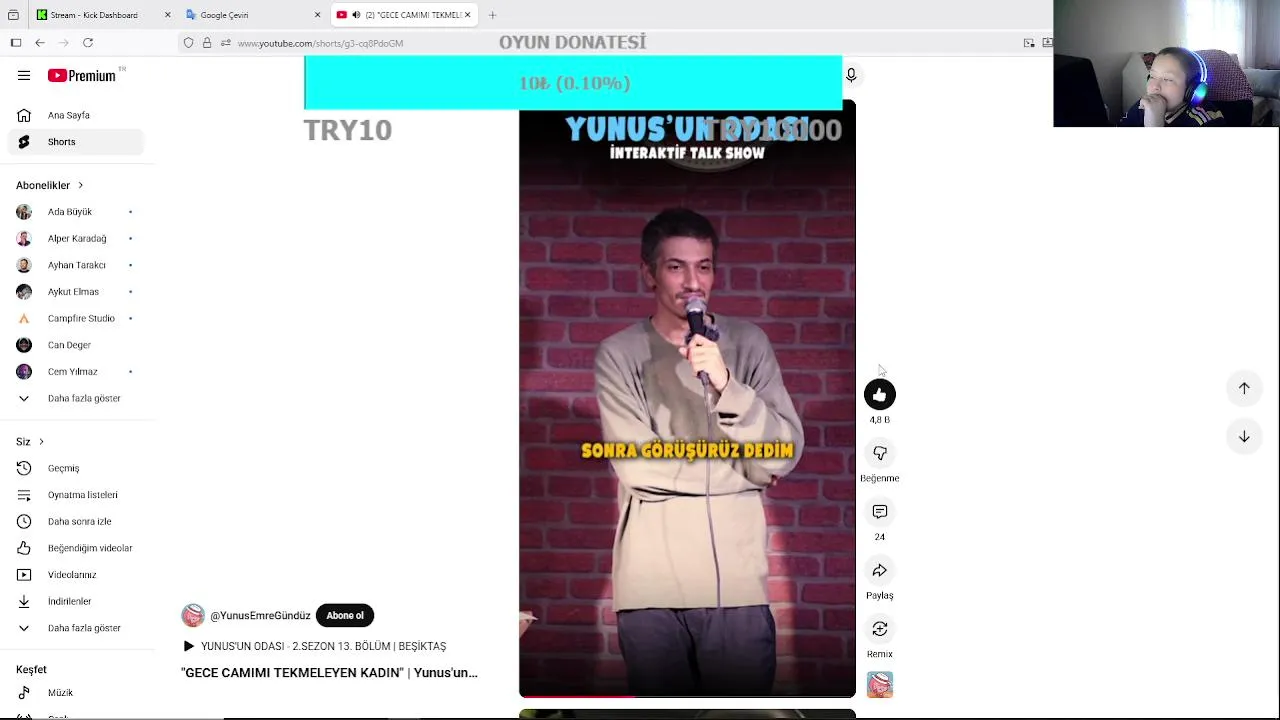Viewport: 1280px width, 720px height.
Task: Open Beğendiğim videolar
Action: [89, 548]
